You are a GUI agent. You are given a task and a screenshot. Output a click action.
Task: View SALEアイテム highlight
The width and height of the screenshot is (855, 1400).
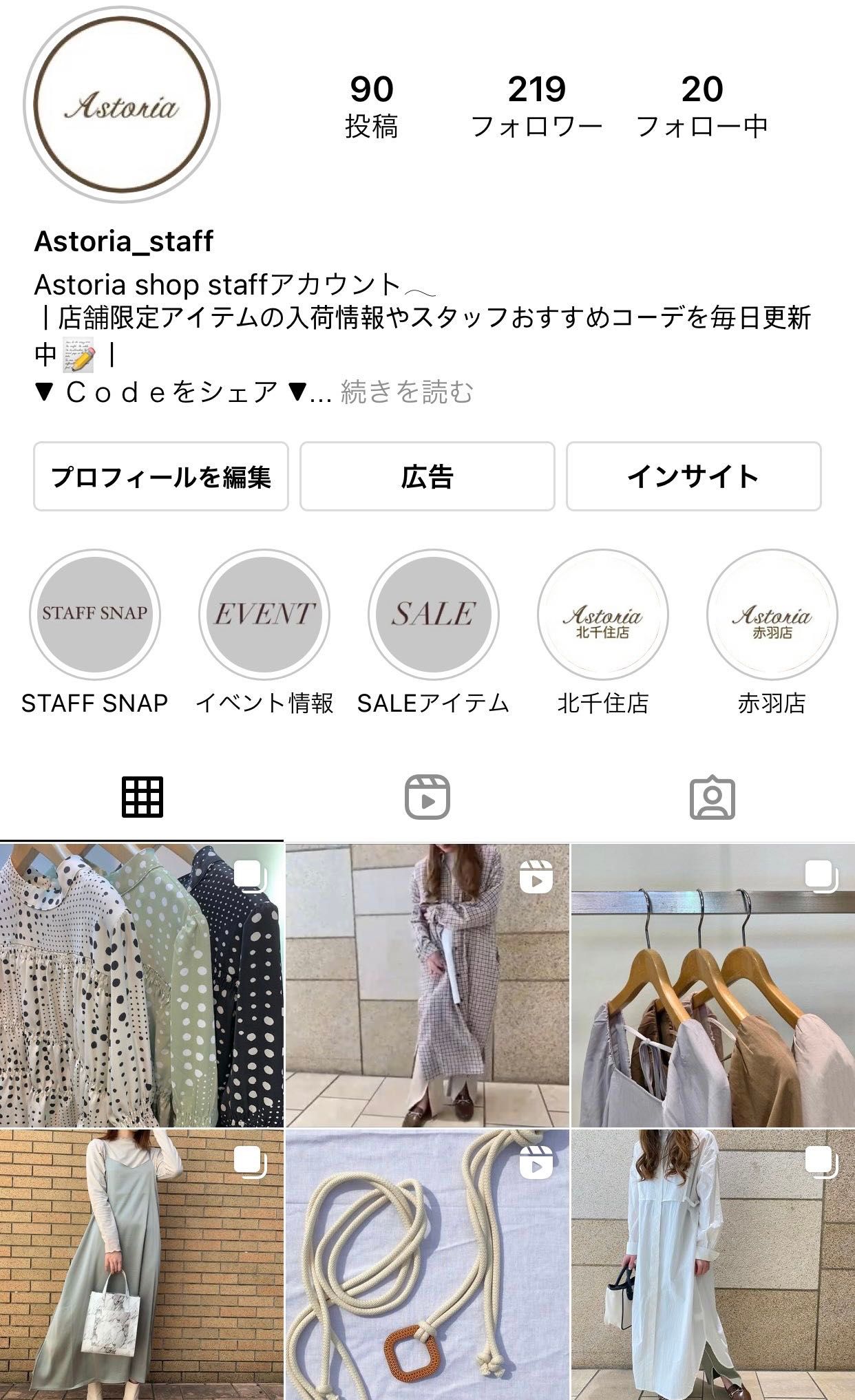(433, 614)
